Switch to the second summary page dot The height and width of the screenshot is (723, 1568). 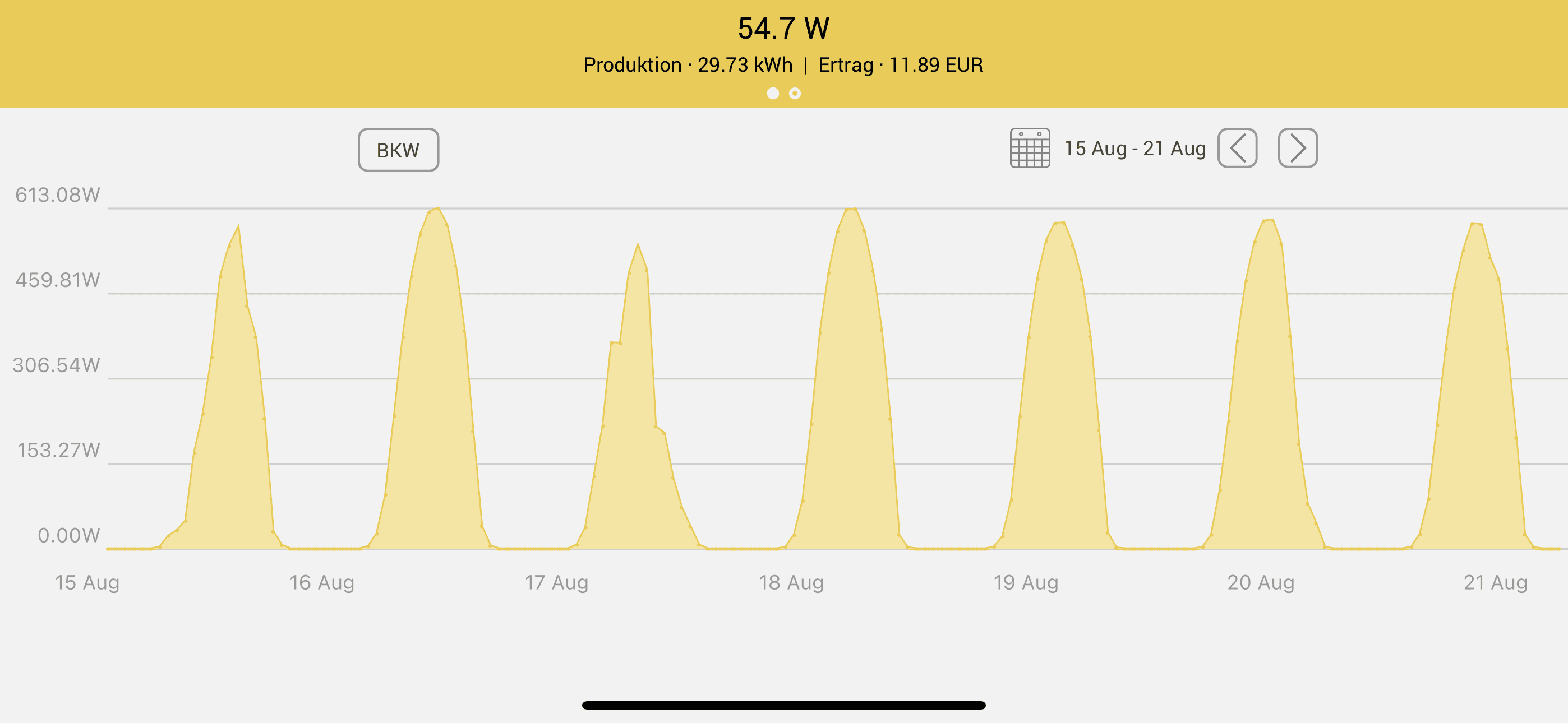(794, 93)
